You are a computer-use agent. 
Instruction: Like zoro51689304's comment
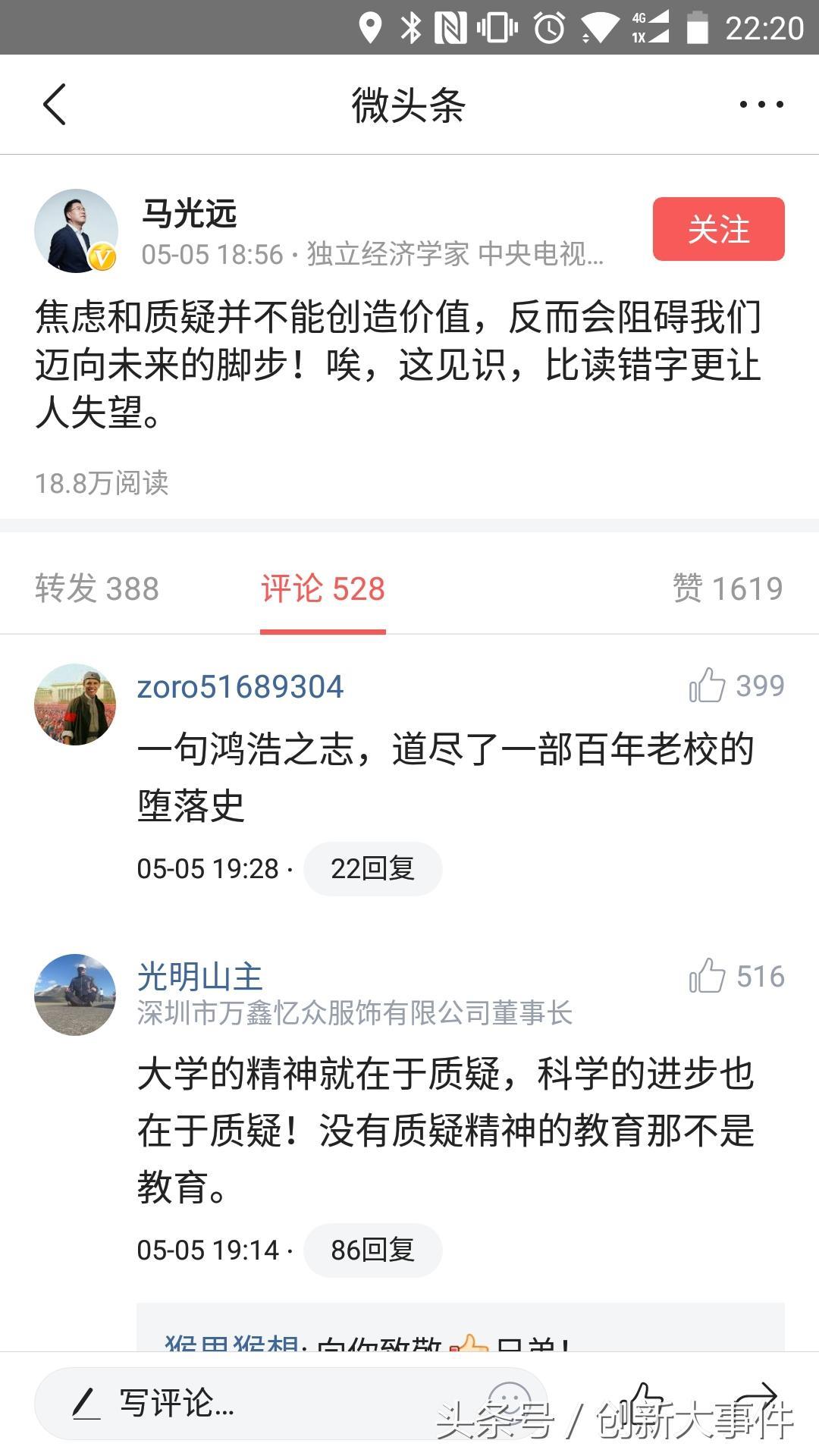coord(707,686)
